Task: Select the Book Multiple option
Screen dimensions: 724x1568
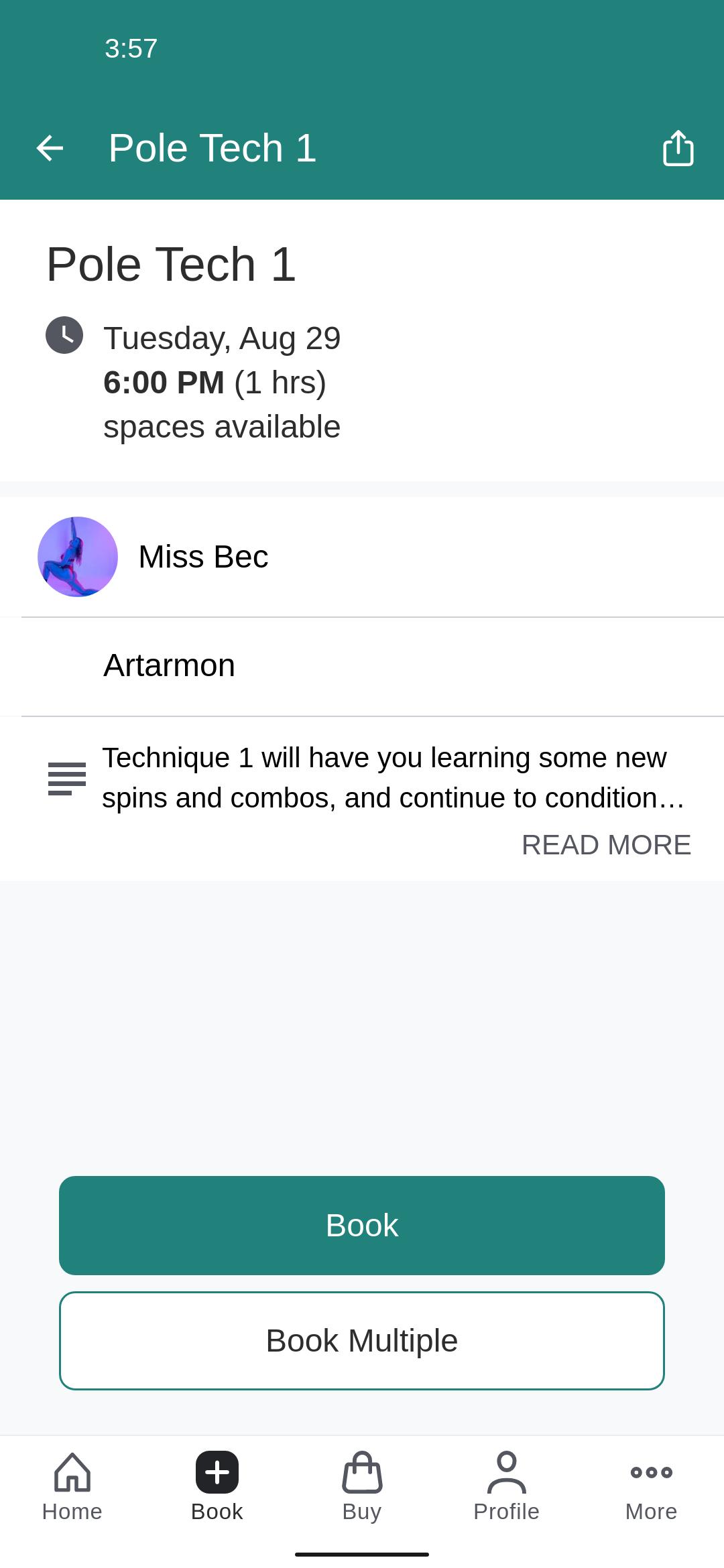Action: pos(362,1341)
